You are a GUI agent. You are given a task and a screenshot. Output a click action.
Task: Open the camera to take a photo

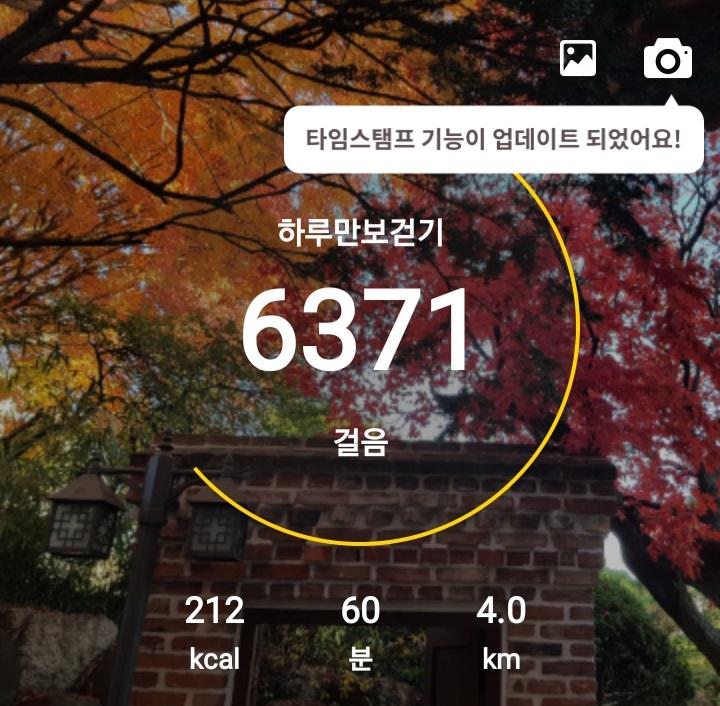[667, 59]
